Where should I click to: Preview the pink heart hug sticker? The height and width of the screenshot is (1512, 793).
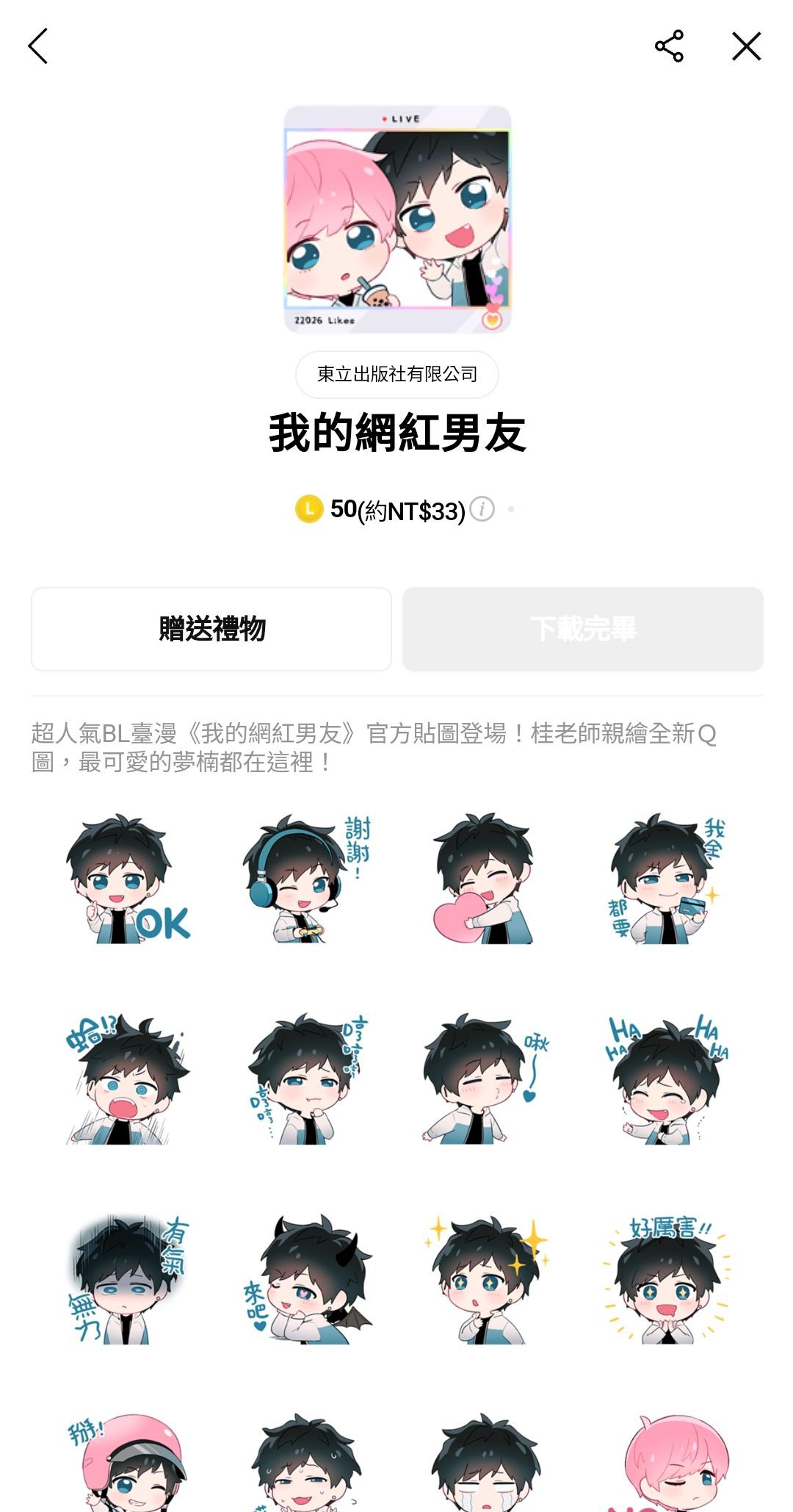(485, 879)
